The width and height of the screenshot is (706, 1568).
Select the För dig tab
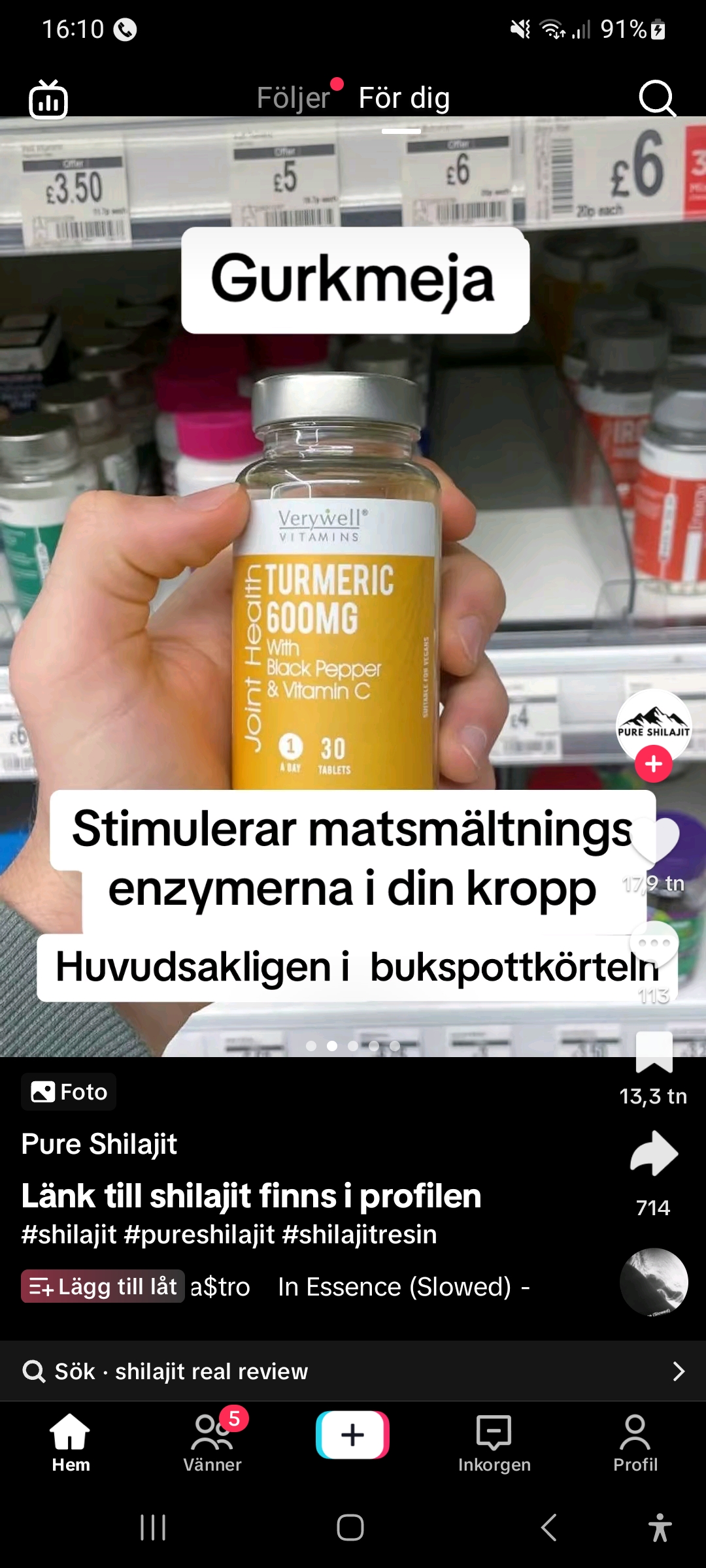pos(404,98)
